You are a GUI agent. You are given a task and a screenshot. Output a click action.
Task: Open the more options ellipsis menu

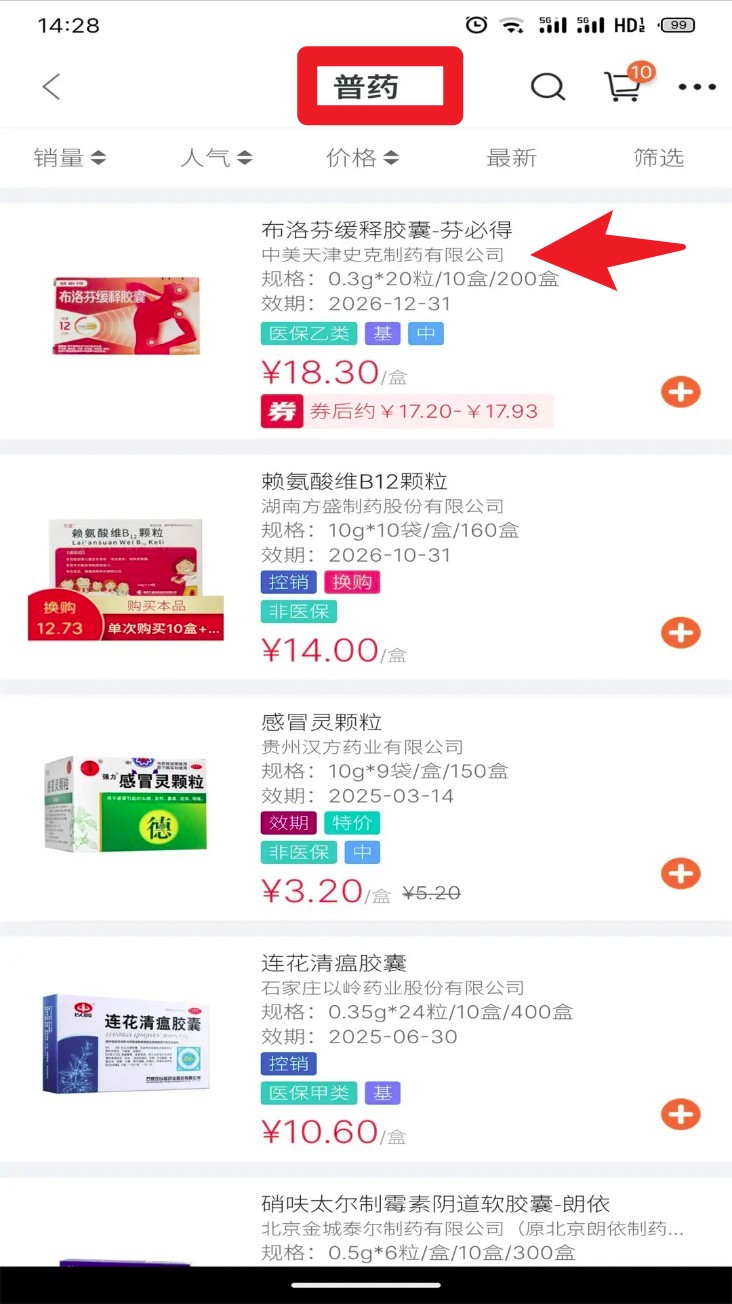coord(696,88)
